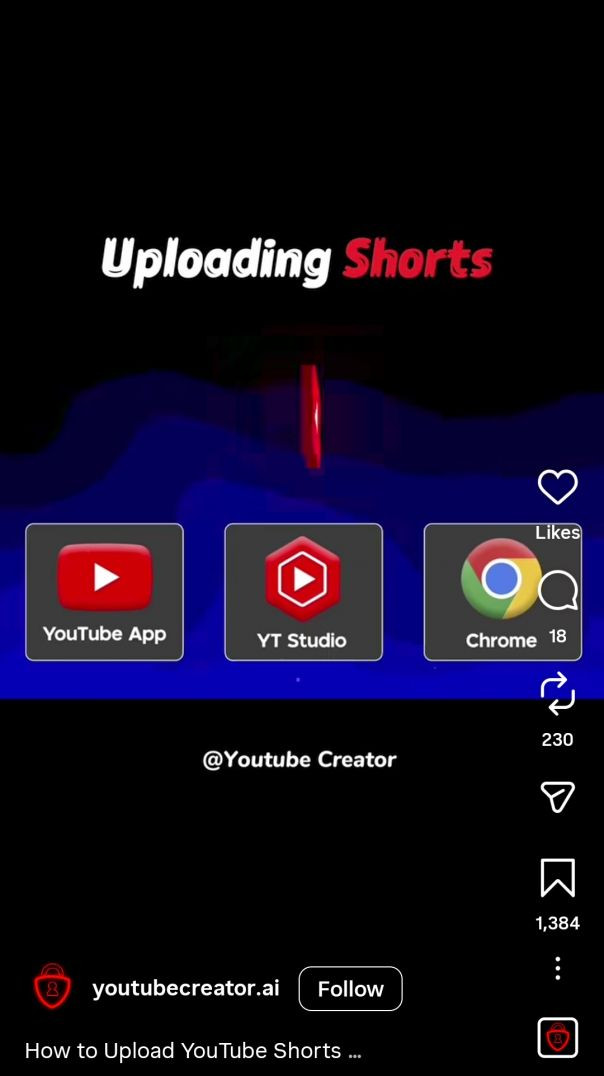604x1076 pixels.
Task: Share the reel via the send icon
Action: pos(557,796)
